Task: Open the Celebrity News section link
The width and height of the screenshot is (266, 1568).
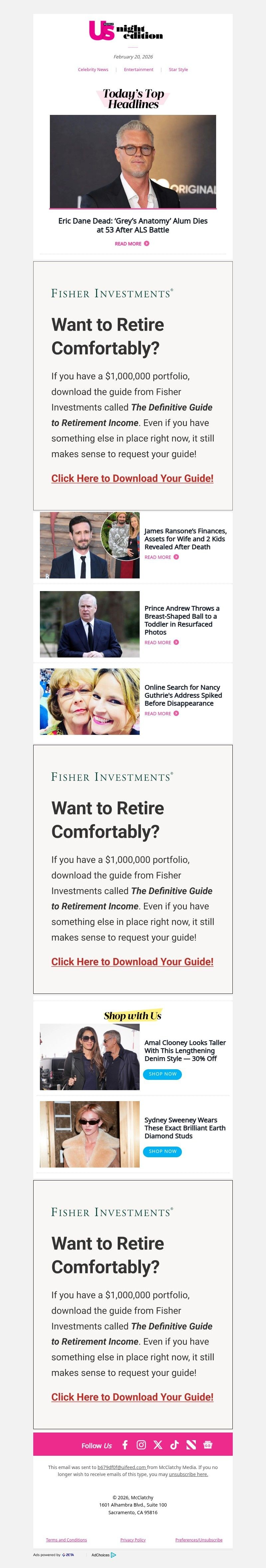Action: (x=93, y=69)
